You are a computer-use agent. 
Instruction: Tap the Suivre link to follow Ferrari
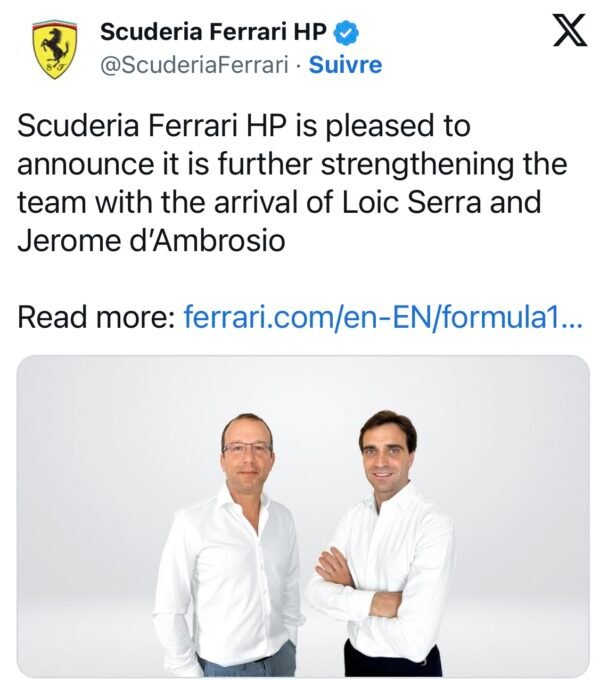tap(345, 64)
